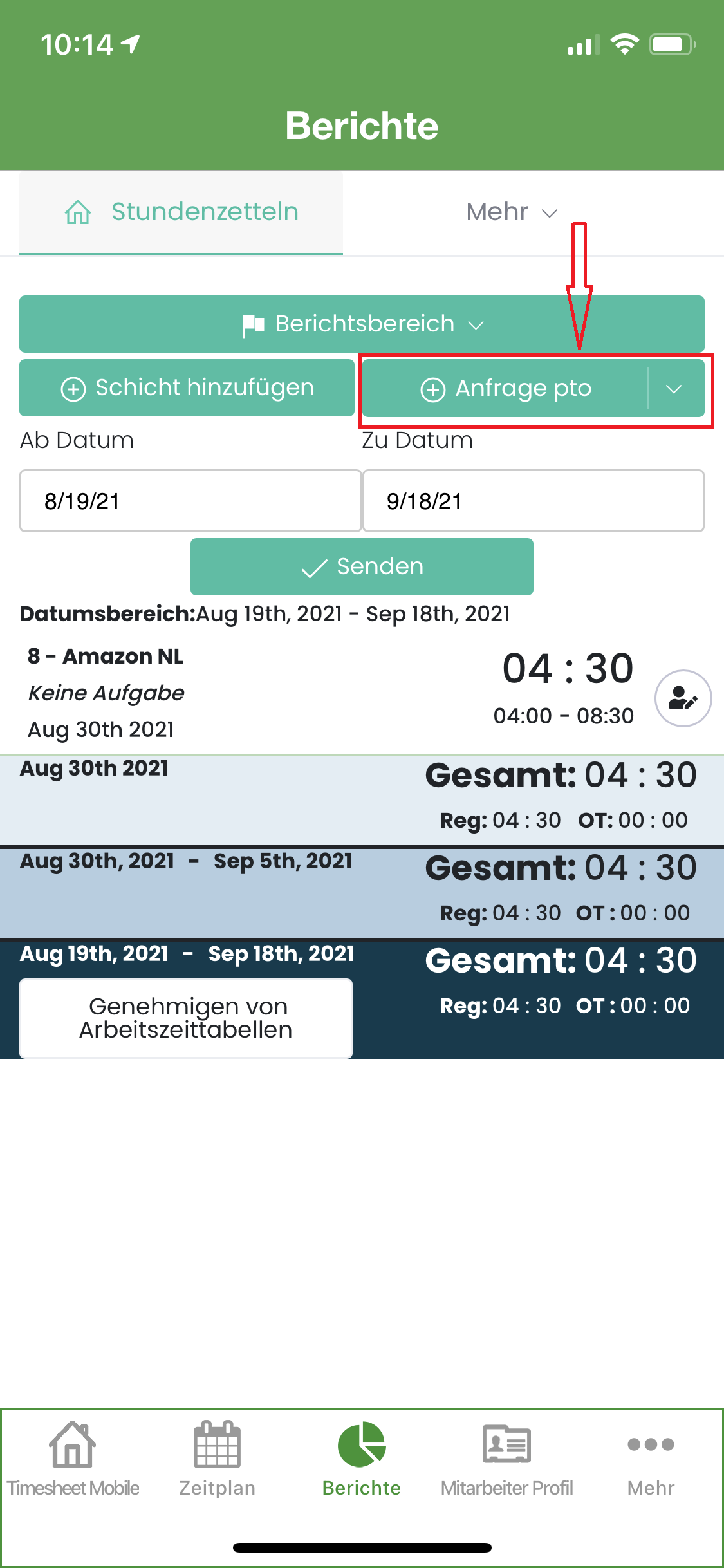Expand the Mehr dropdown at top

[x=512, y=212]
